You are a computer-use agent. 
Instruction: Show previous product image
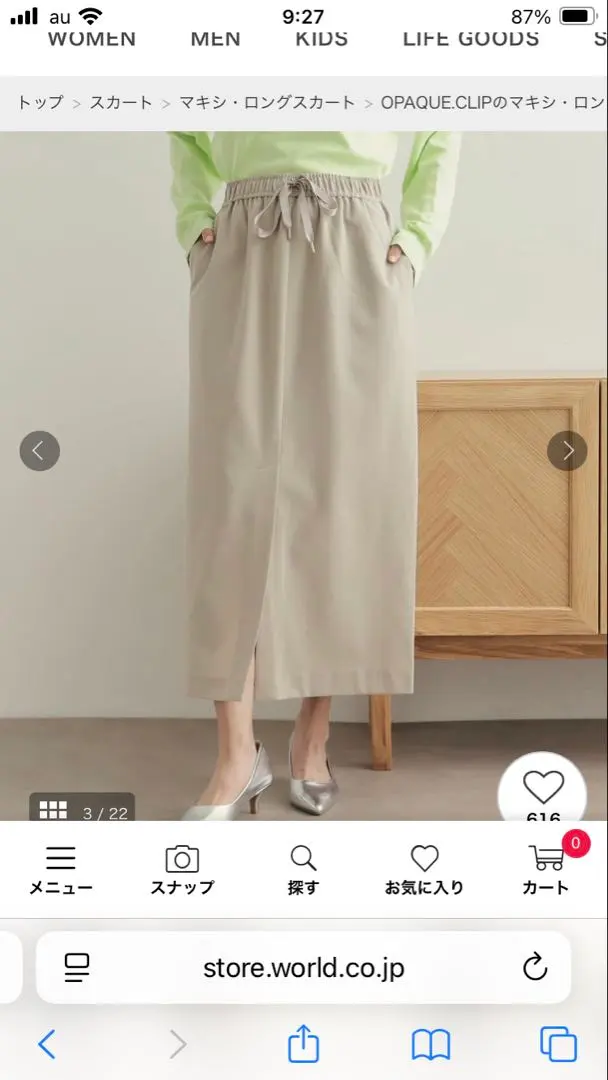tap(40, 451)
